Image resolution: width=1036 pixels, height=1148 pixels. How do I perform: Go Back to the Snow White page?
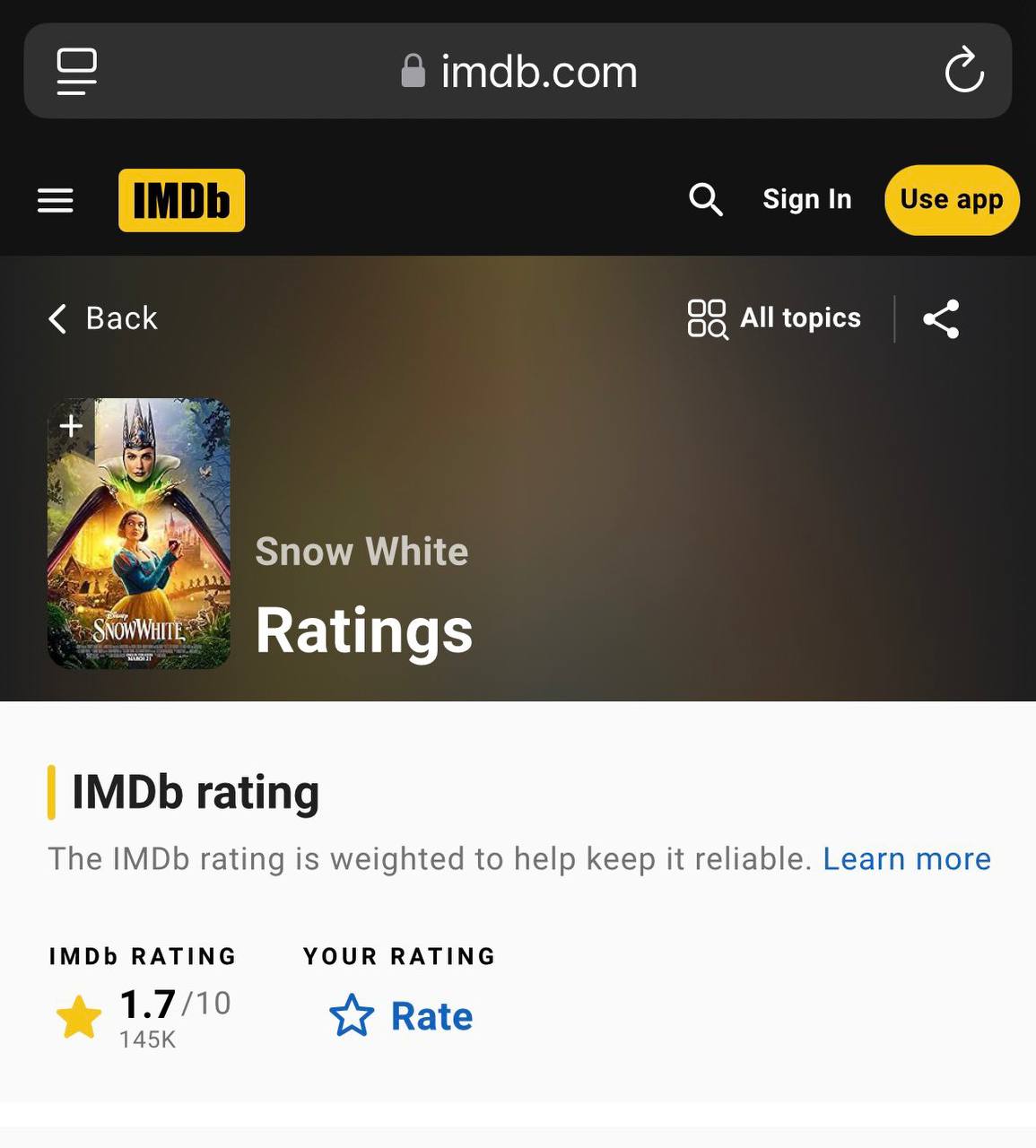click(102, 318)
